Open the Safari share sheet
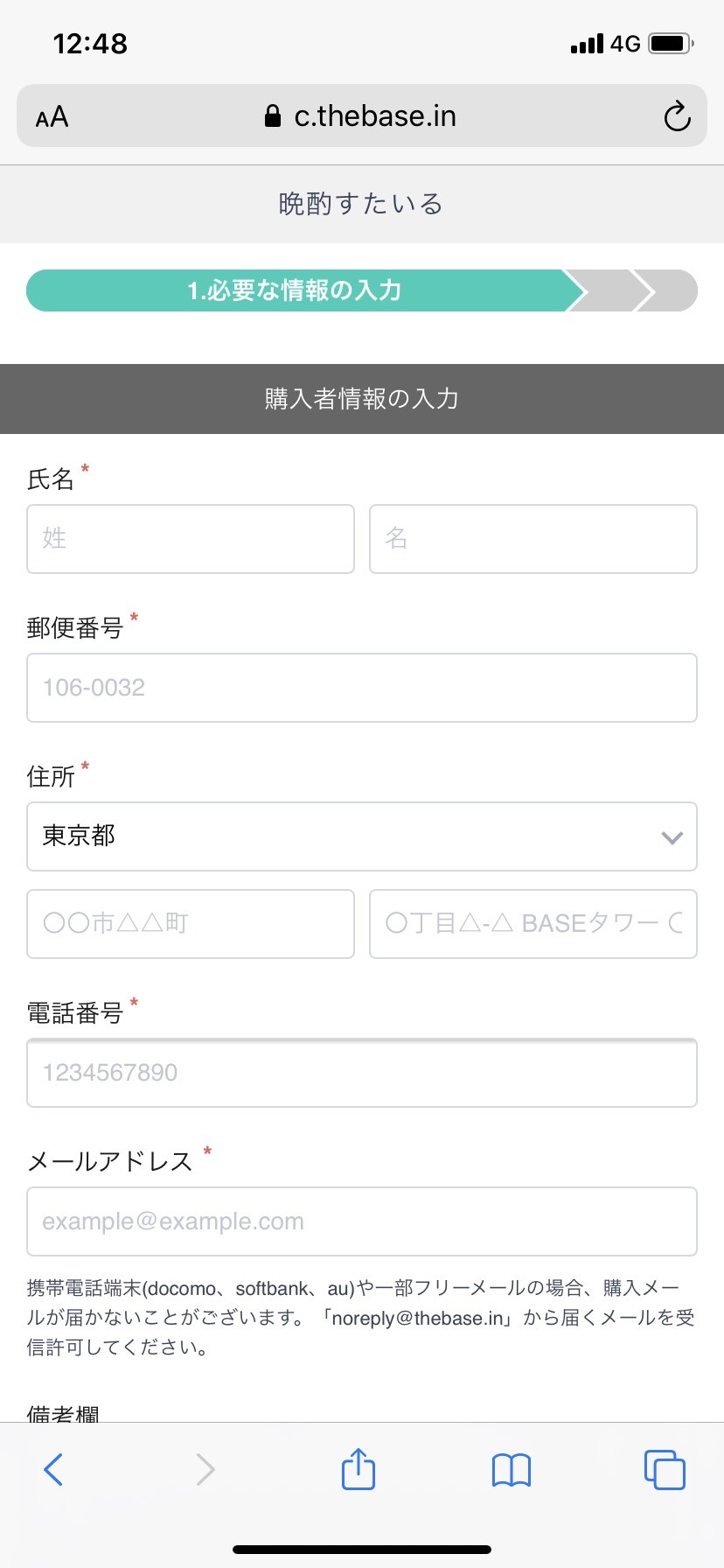The width and height of the screenshot is (724, 1568). (359, 1468)
